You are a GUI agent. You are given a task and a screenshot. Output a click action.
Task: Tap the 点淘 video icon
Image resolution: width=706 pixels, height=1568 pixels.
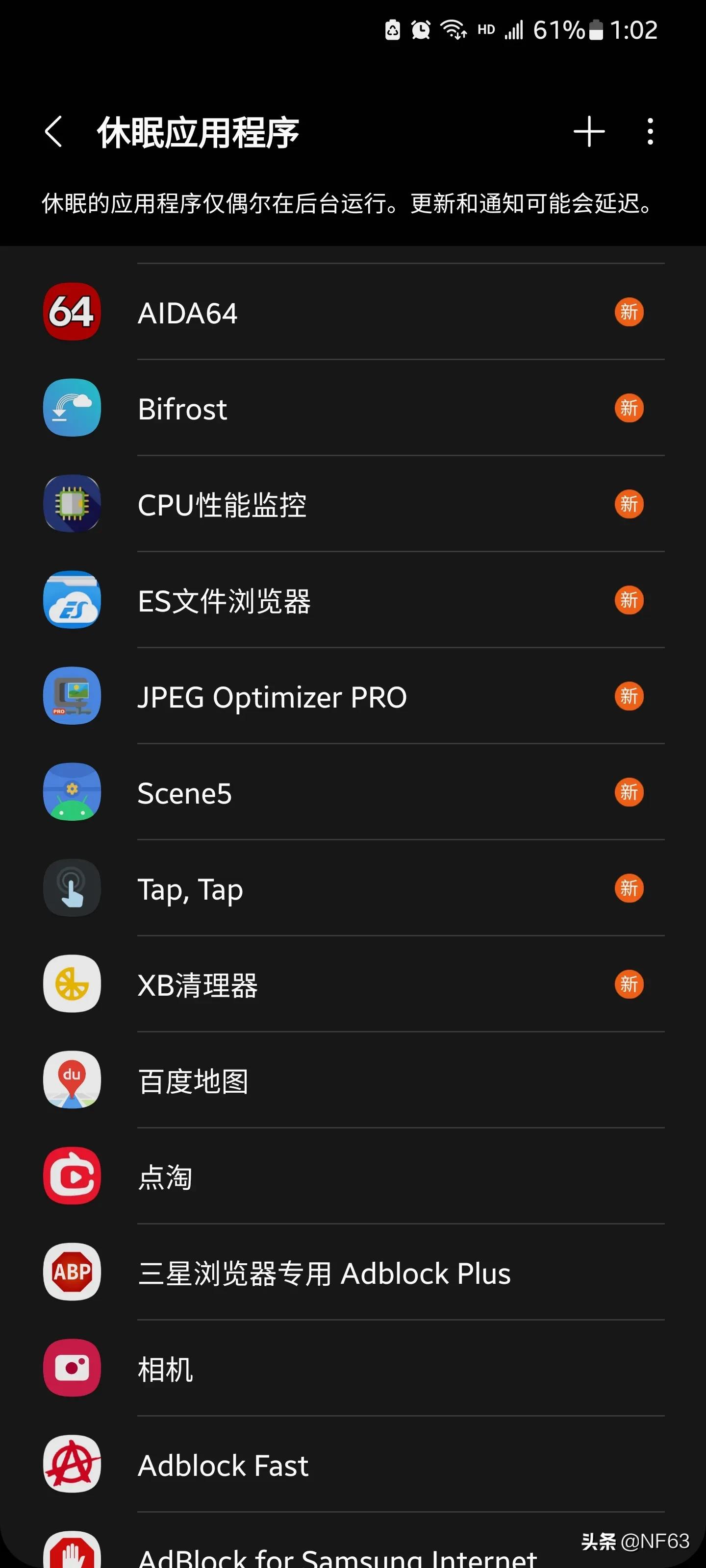71,1176
